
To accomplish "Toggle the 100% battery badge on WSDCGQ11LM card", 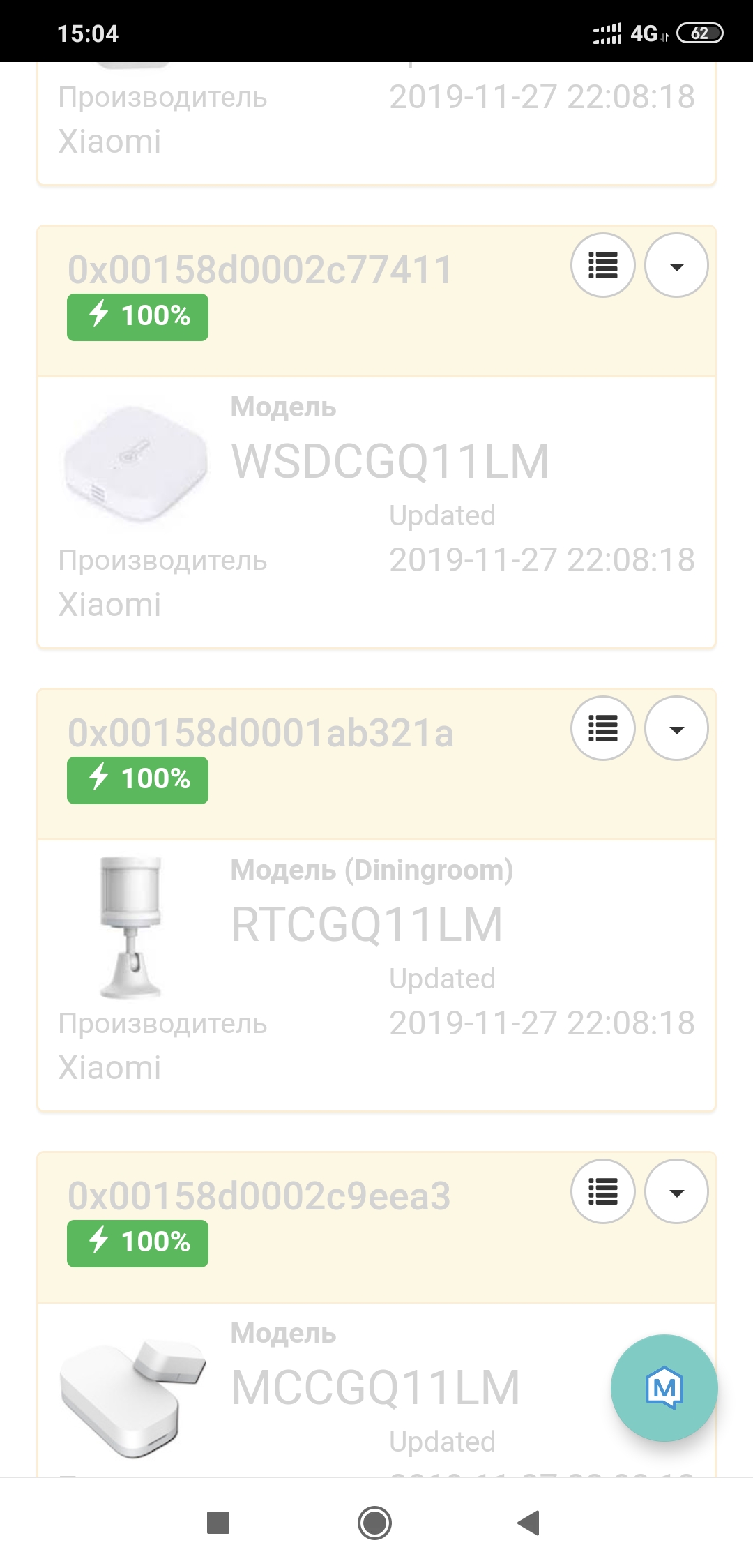I will click(137, 316).
